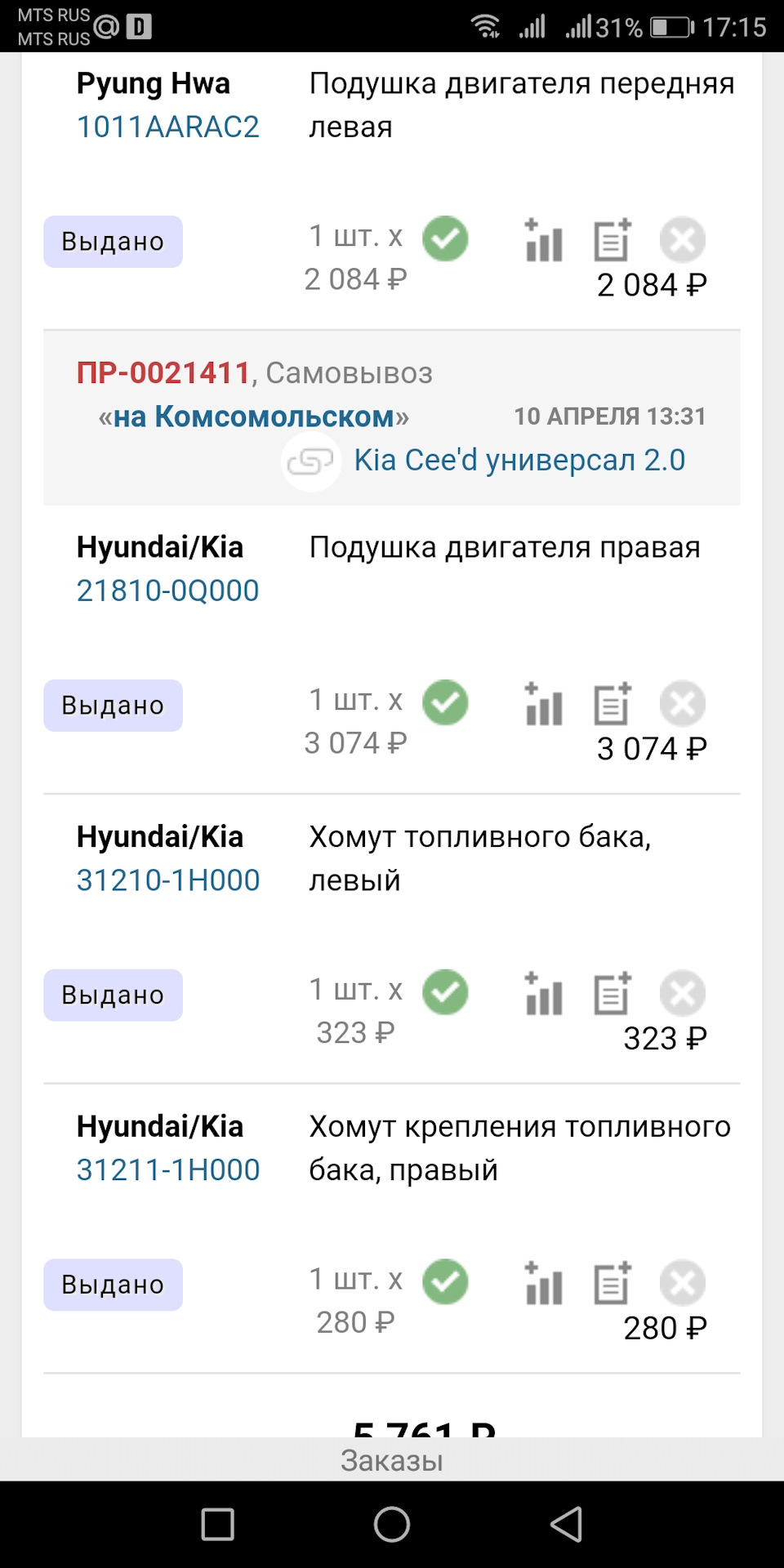
Task: Open the Kia Cee'd универсал 2.0 vehicle link
Action: pyautogui.click(x=519, y=460)
